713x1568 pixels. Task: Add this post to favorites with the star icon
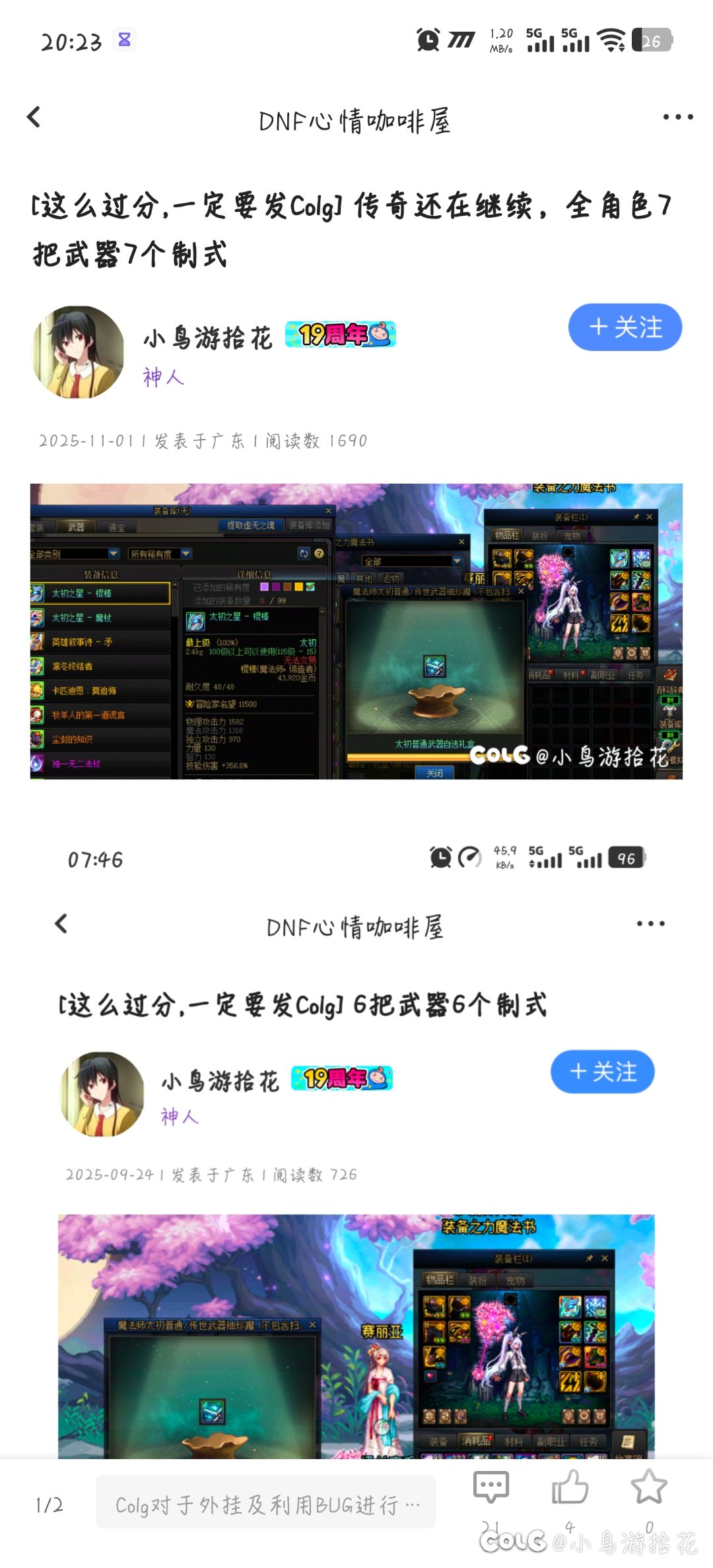[x=649, y=1488]
